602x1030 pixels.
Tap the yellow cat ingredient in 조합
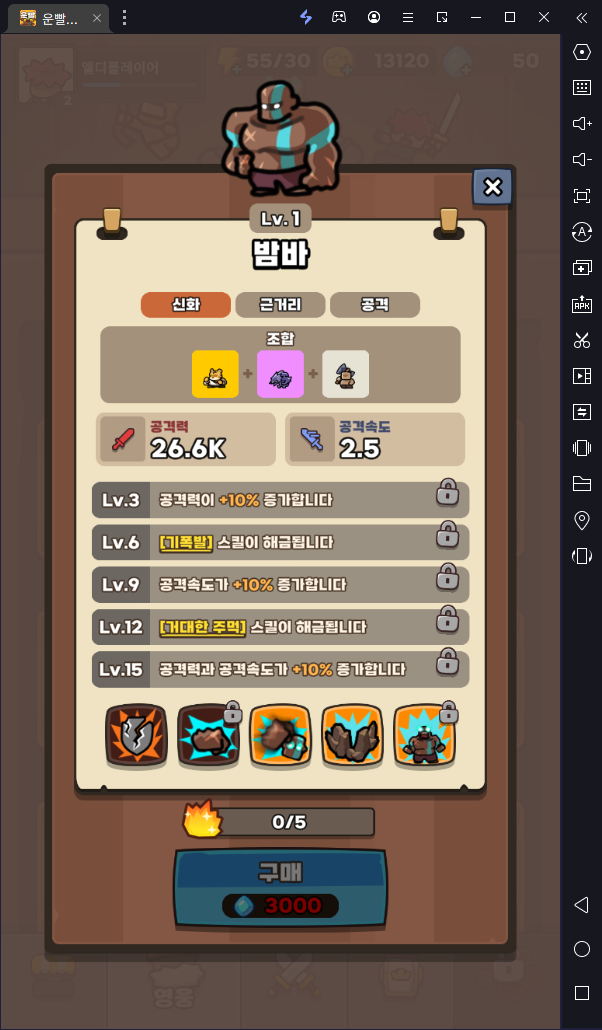coord(215,374)
